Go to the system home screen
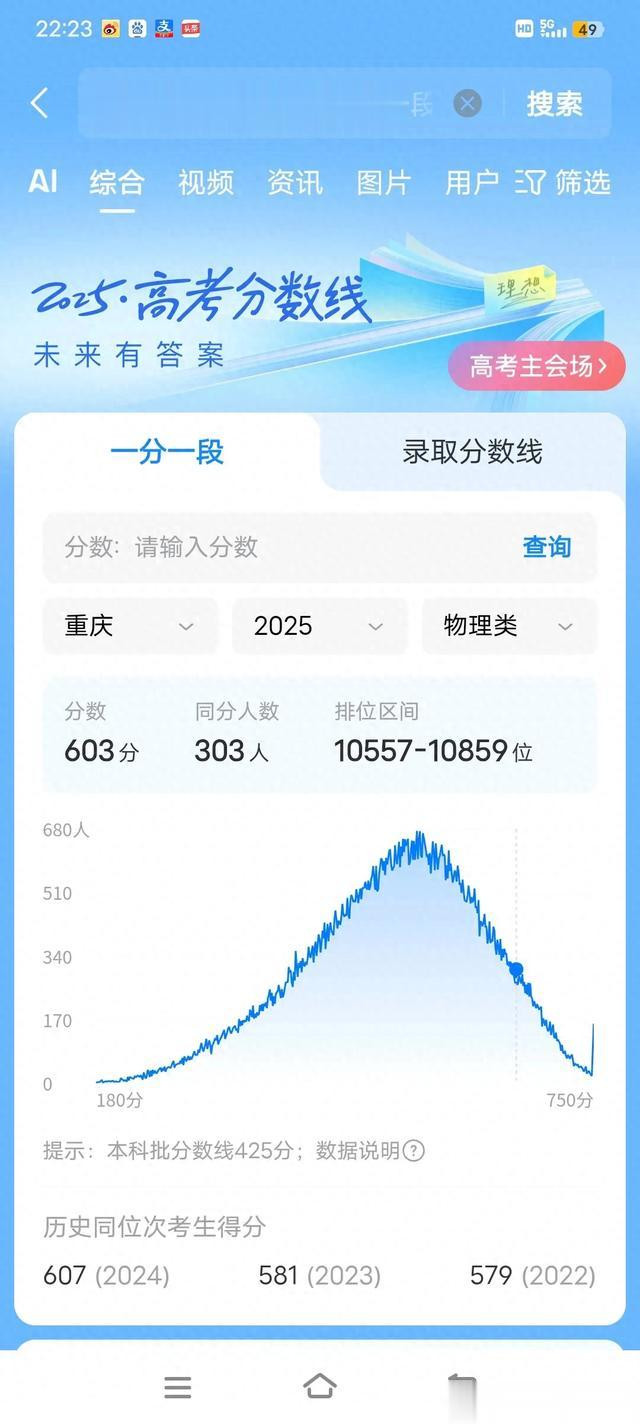 319,1387
